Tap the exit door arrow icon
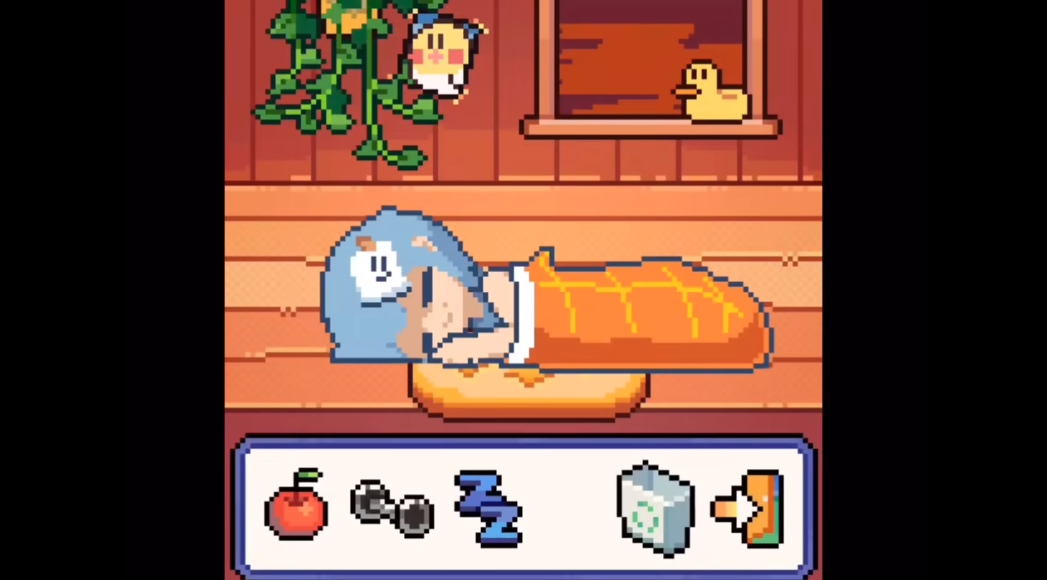 point(750,508)
